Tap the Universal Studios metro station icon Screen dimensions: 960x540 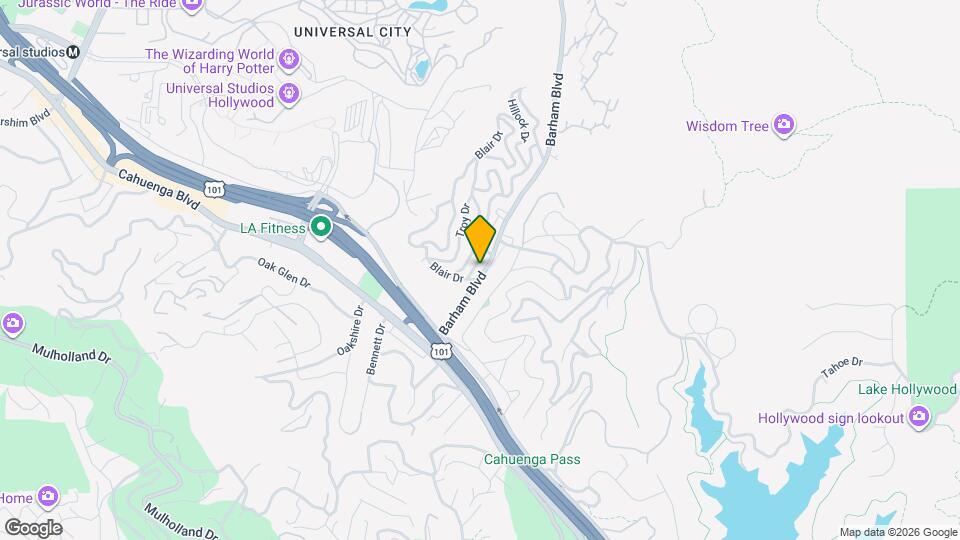tap(73, 52)
